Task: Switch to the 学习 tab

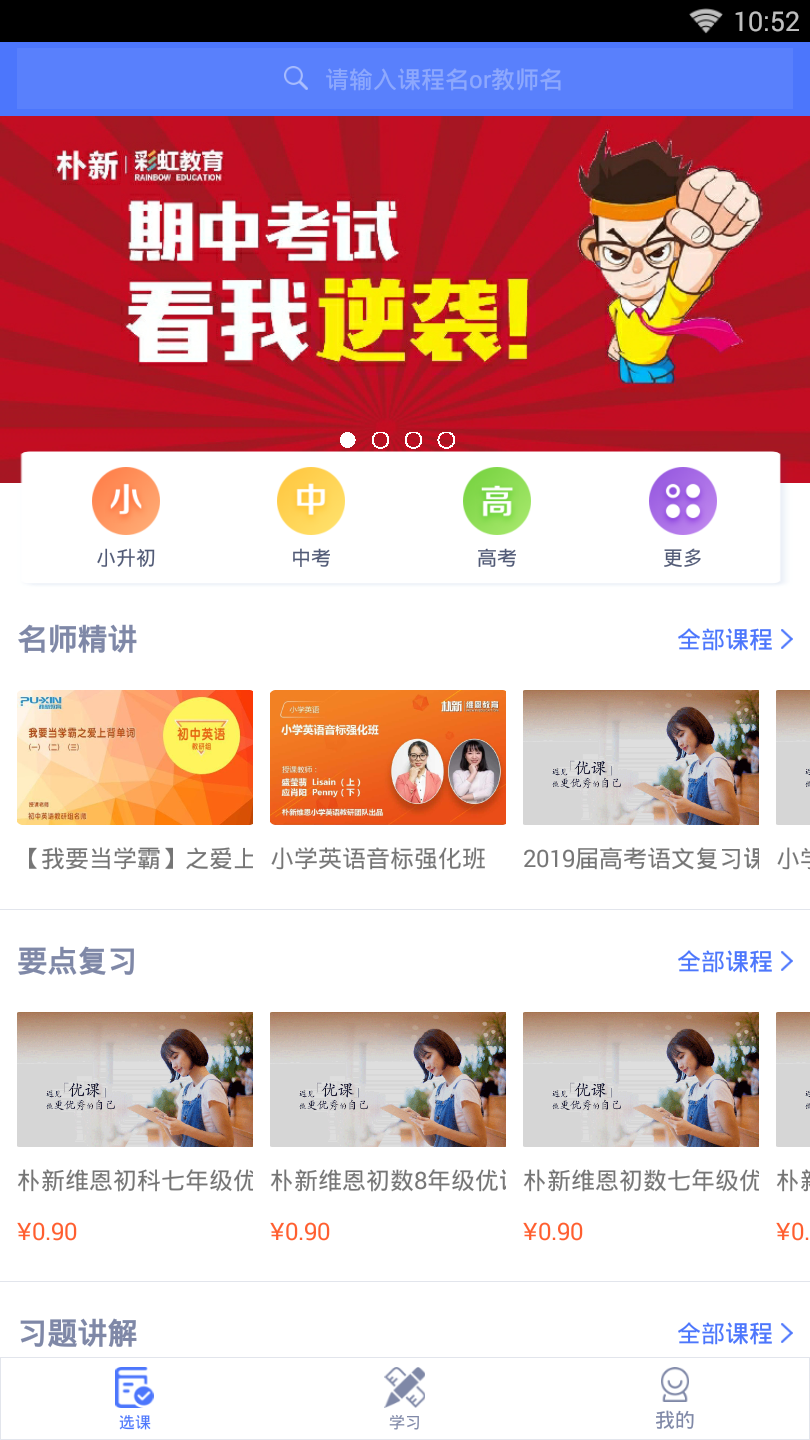Action: (405, 1398)
